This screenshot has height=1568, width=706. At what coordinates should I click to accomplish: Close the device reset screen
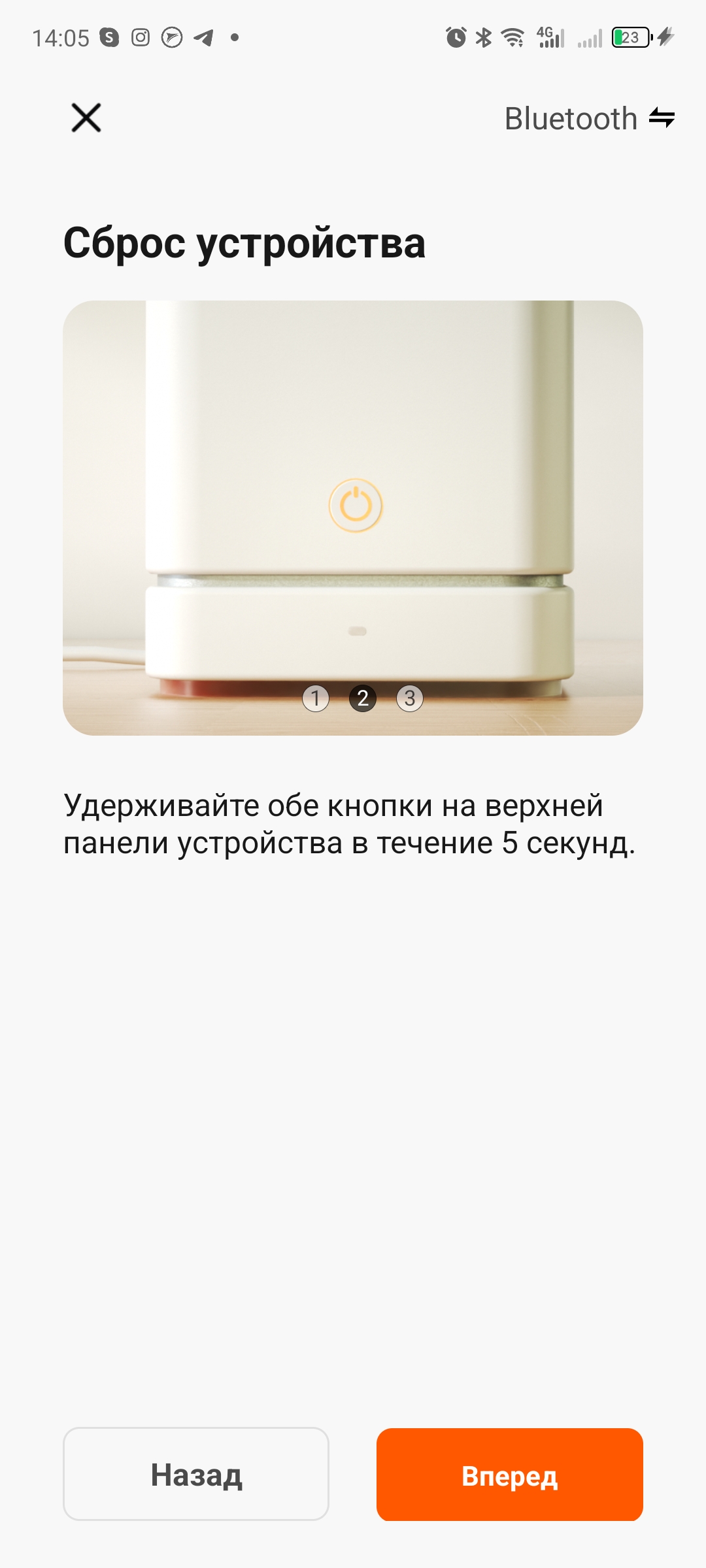click(x=86, y=118)
